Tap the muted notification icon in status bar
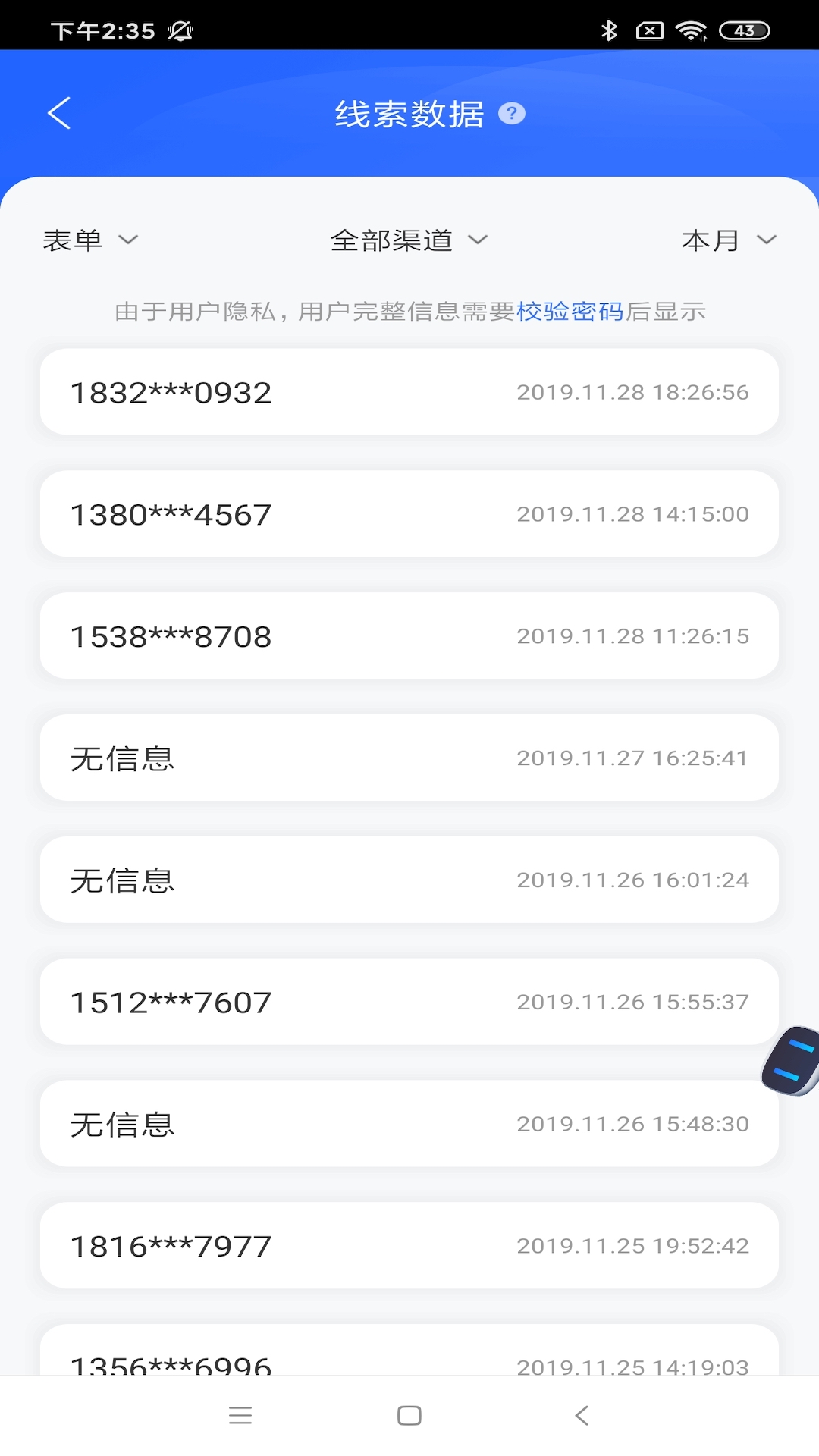 point(180,31)
